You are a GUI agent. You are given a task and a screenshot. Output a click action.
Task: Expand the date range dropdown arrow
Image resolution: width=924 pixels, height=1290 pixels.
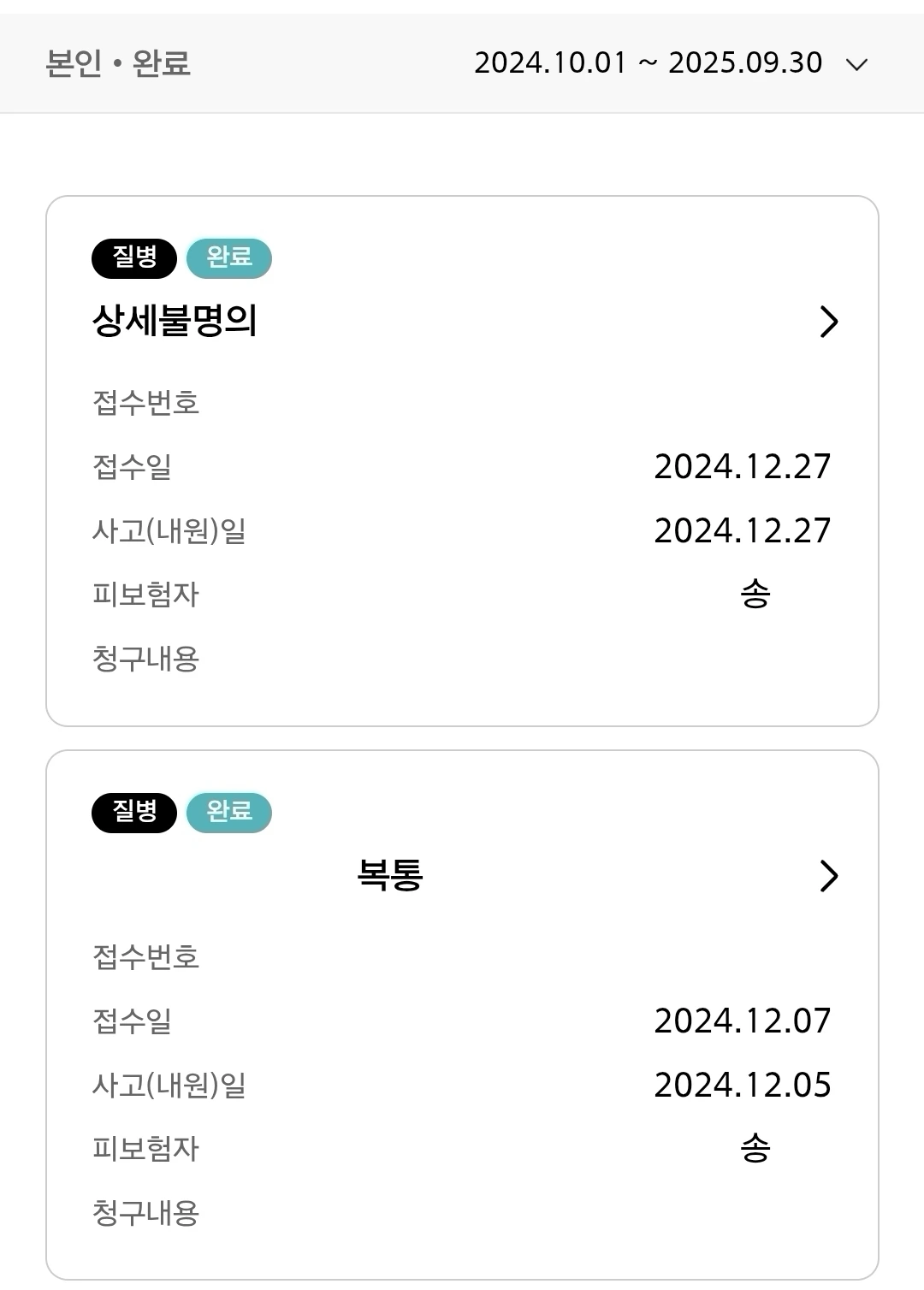coord(856,64)
